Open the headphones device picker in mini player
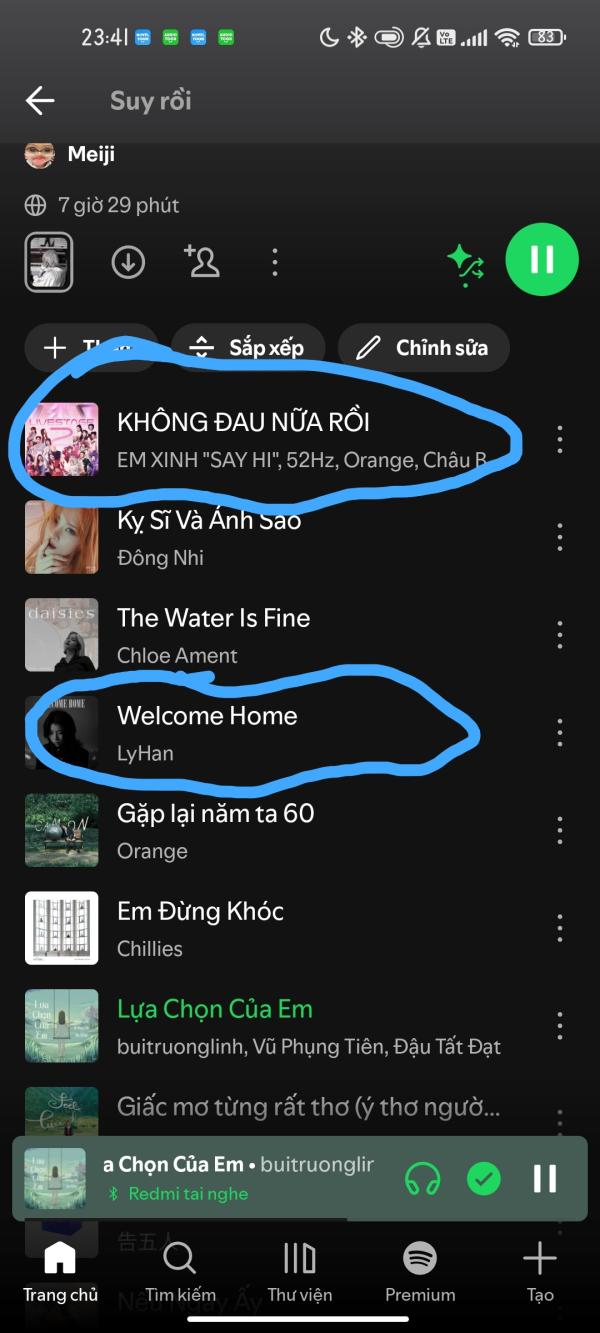 [423, 1179]
